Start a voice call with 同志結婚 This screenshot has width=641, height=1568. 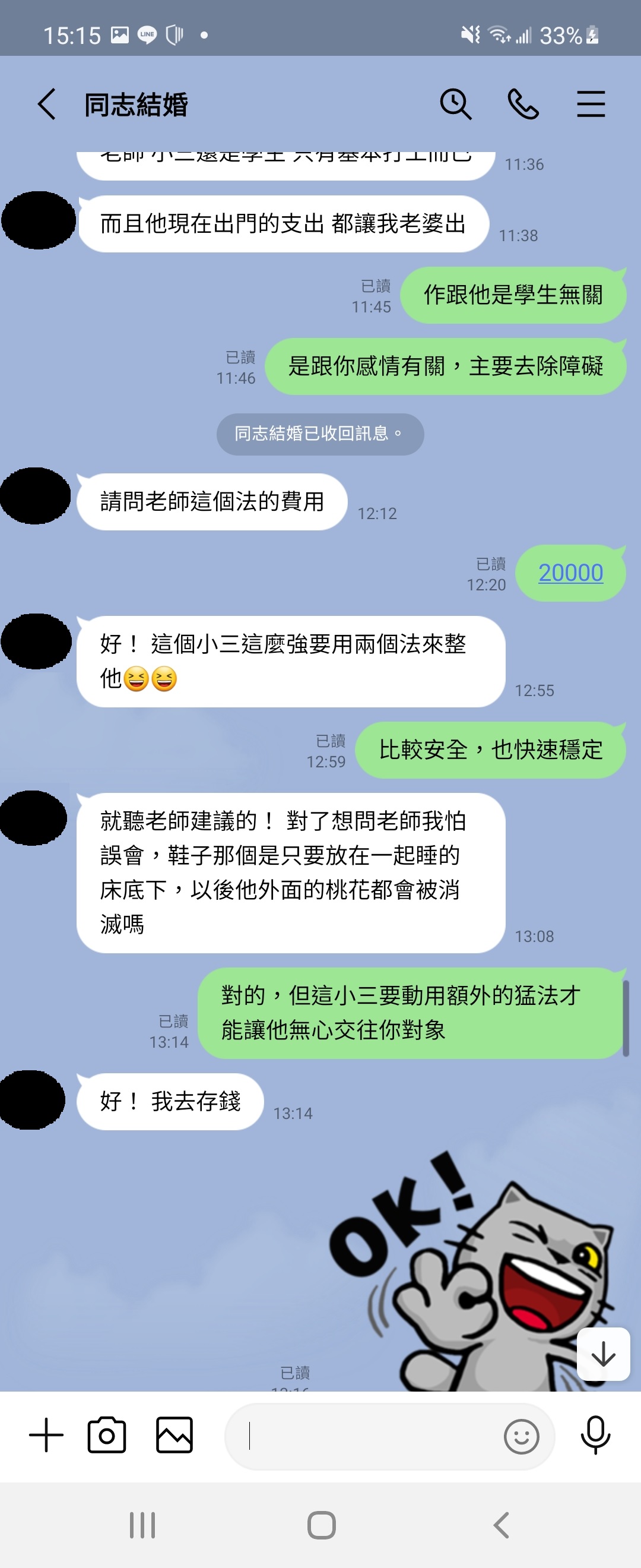523,104
